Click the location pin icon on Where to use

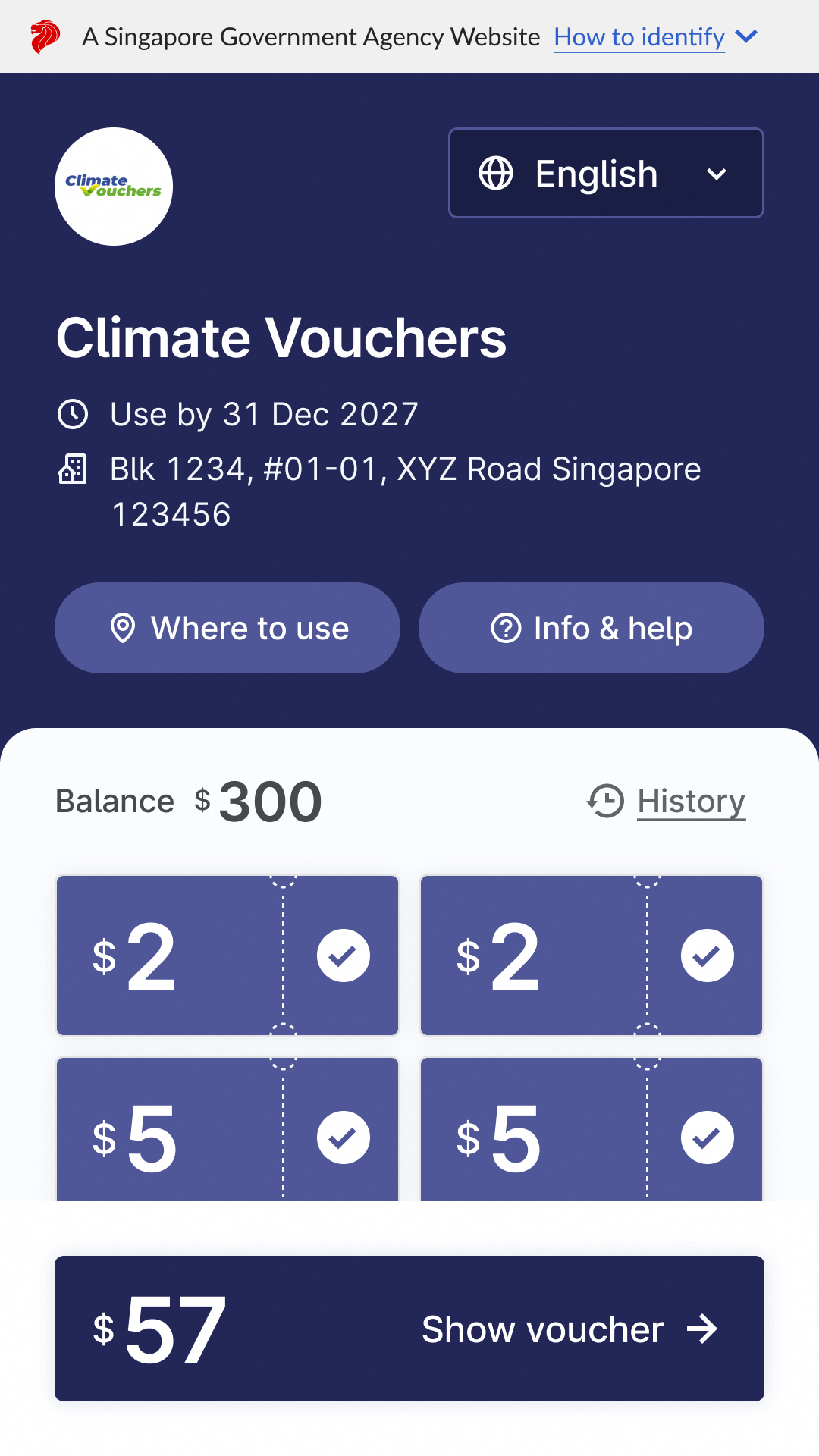pyautogui.click(x=124, y=628)
